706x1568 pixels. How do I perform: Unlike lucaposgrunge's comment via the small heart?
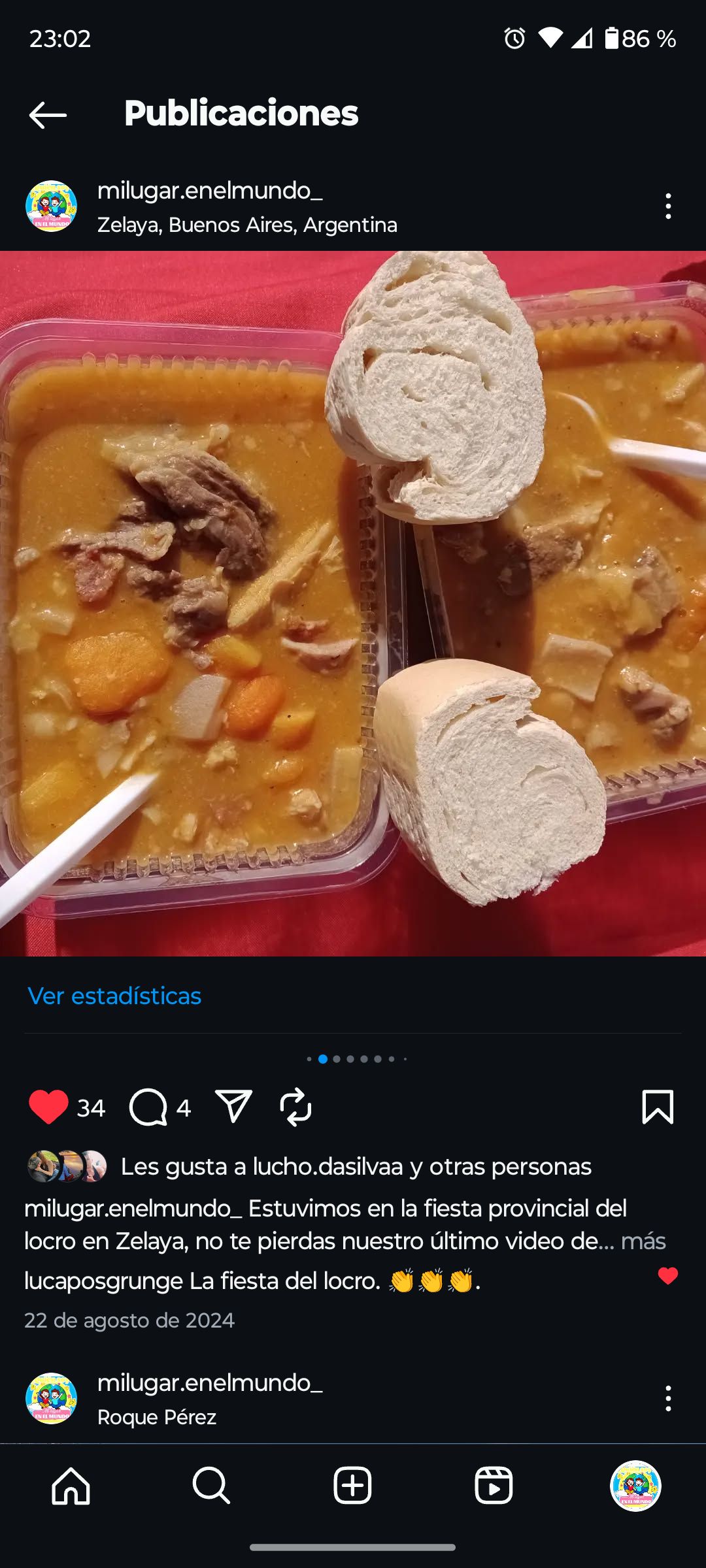pyautogui.click(x=667, y=1276)
